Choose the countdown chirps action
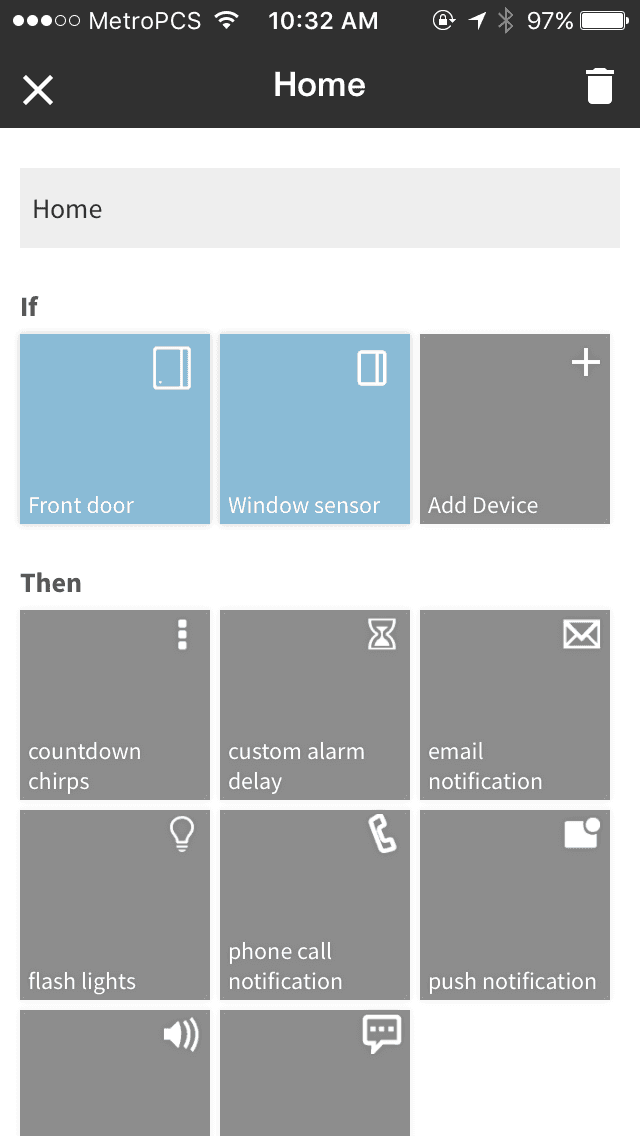This screenshot has width=640, height=1136. click(115, 705)
